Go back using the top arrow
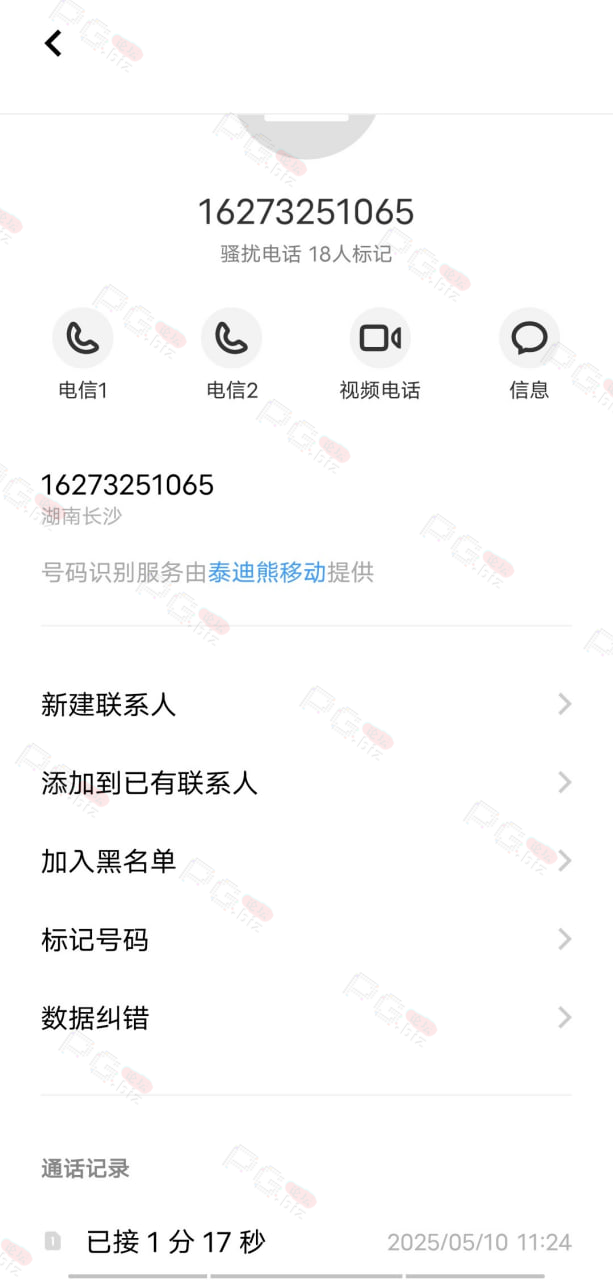The height and width of the screenshot is (1280, 613). pyautogui.click(x=53, y=43)
